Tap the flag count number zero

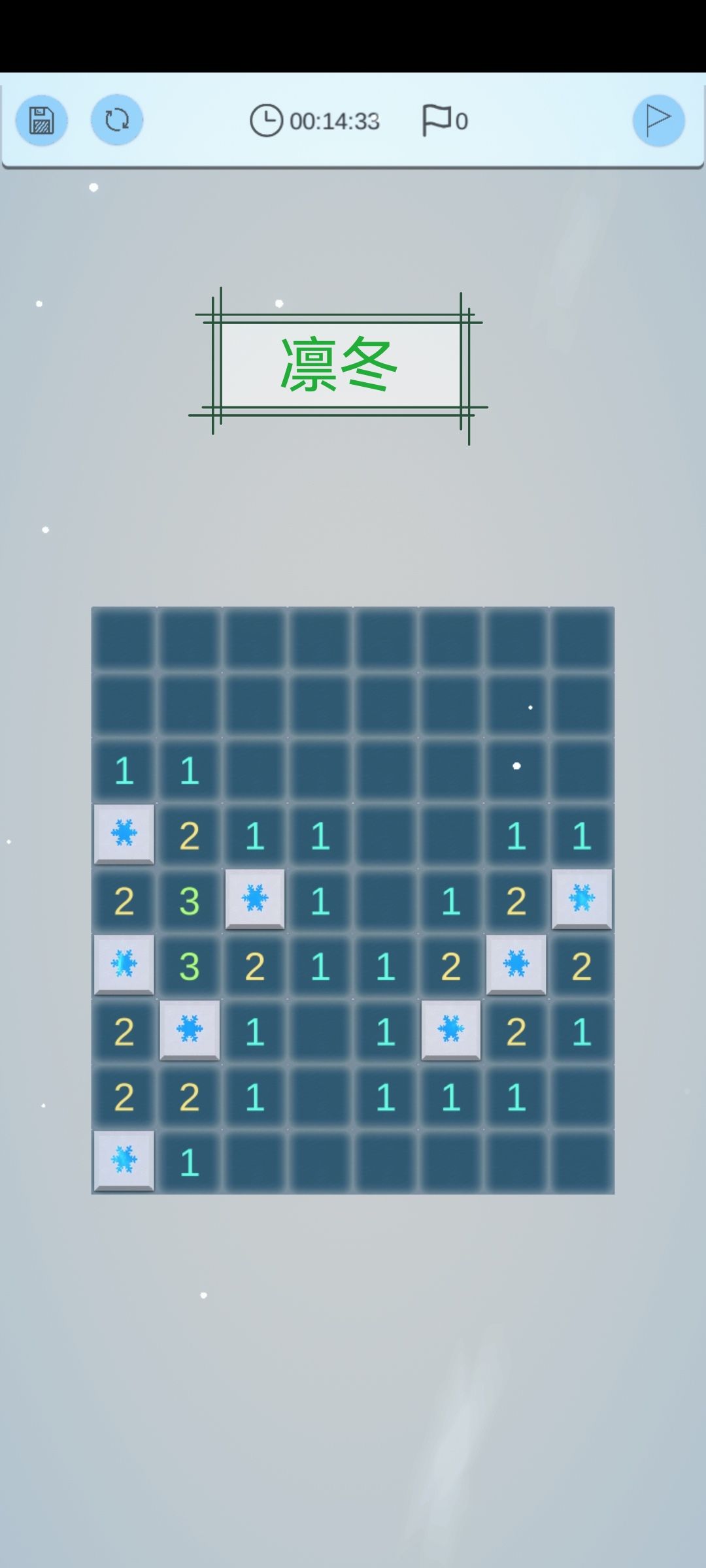[463, 120]
